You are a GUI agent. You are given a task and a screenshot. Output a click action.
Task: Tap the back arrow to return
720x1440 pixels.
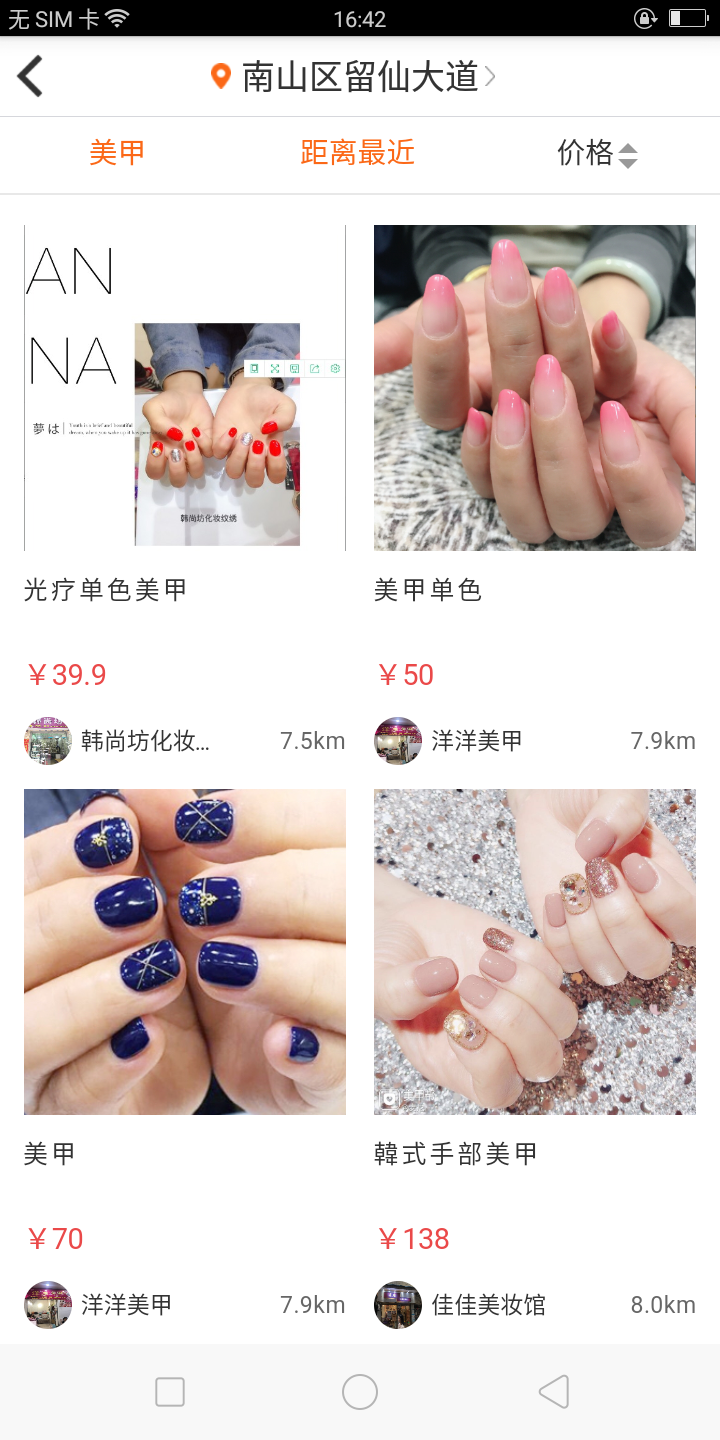point(30,76)
